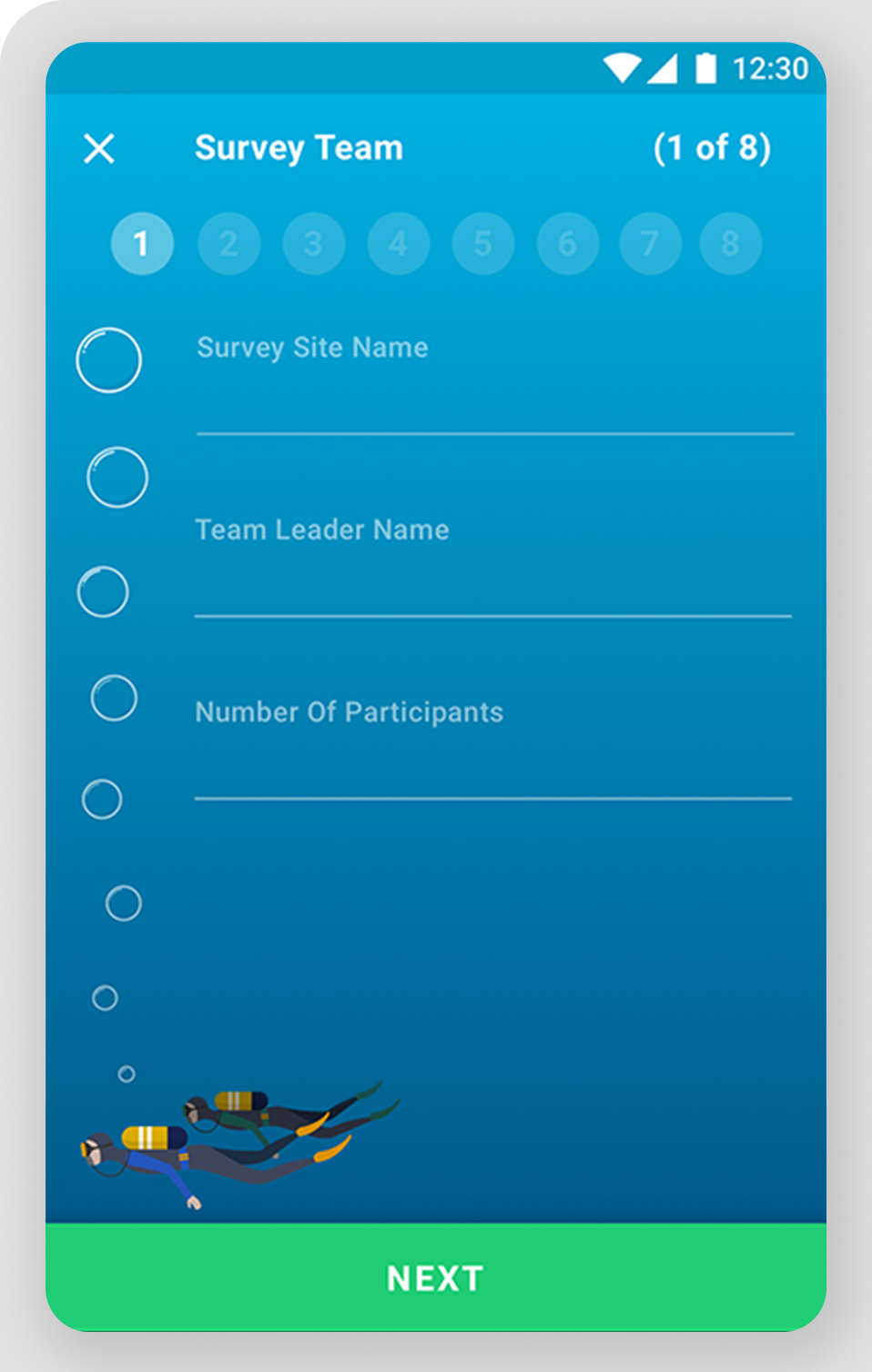The image size is (872, 1372).
Task: Continue with the Next button
Action: pos(436,1277)
